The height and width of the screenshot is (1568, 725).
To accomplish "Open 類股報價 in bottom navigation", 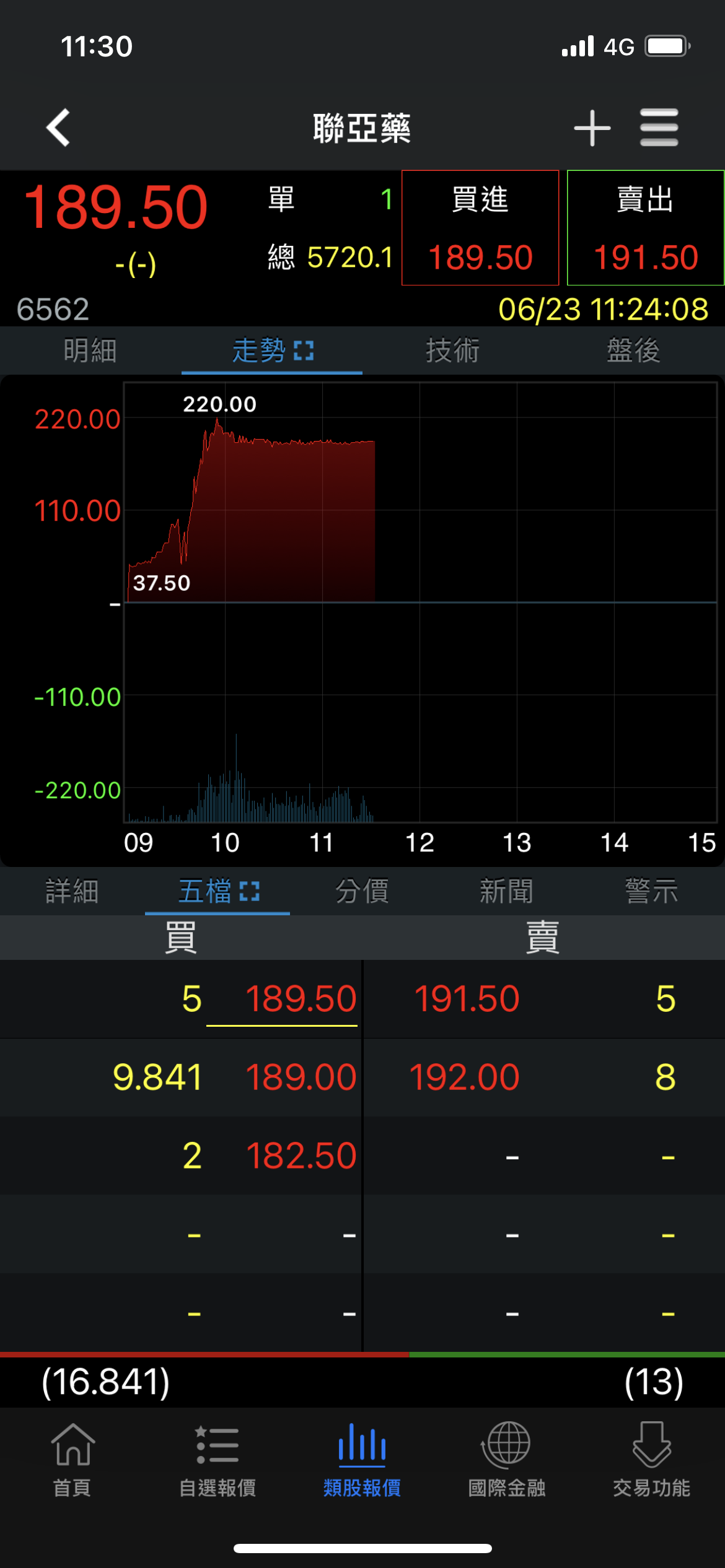I will [x=362, y=1460].
